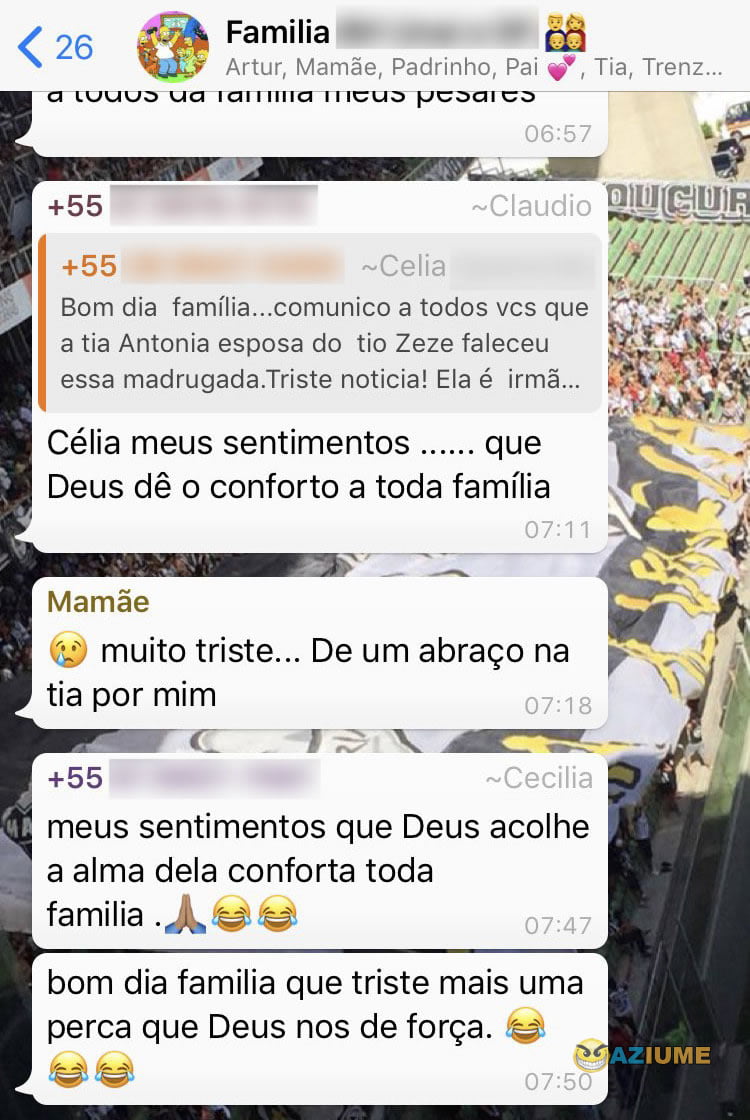Go back to the chats list
This screenshot has height=1120, width=750.
click(55, 46)
